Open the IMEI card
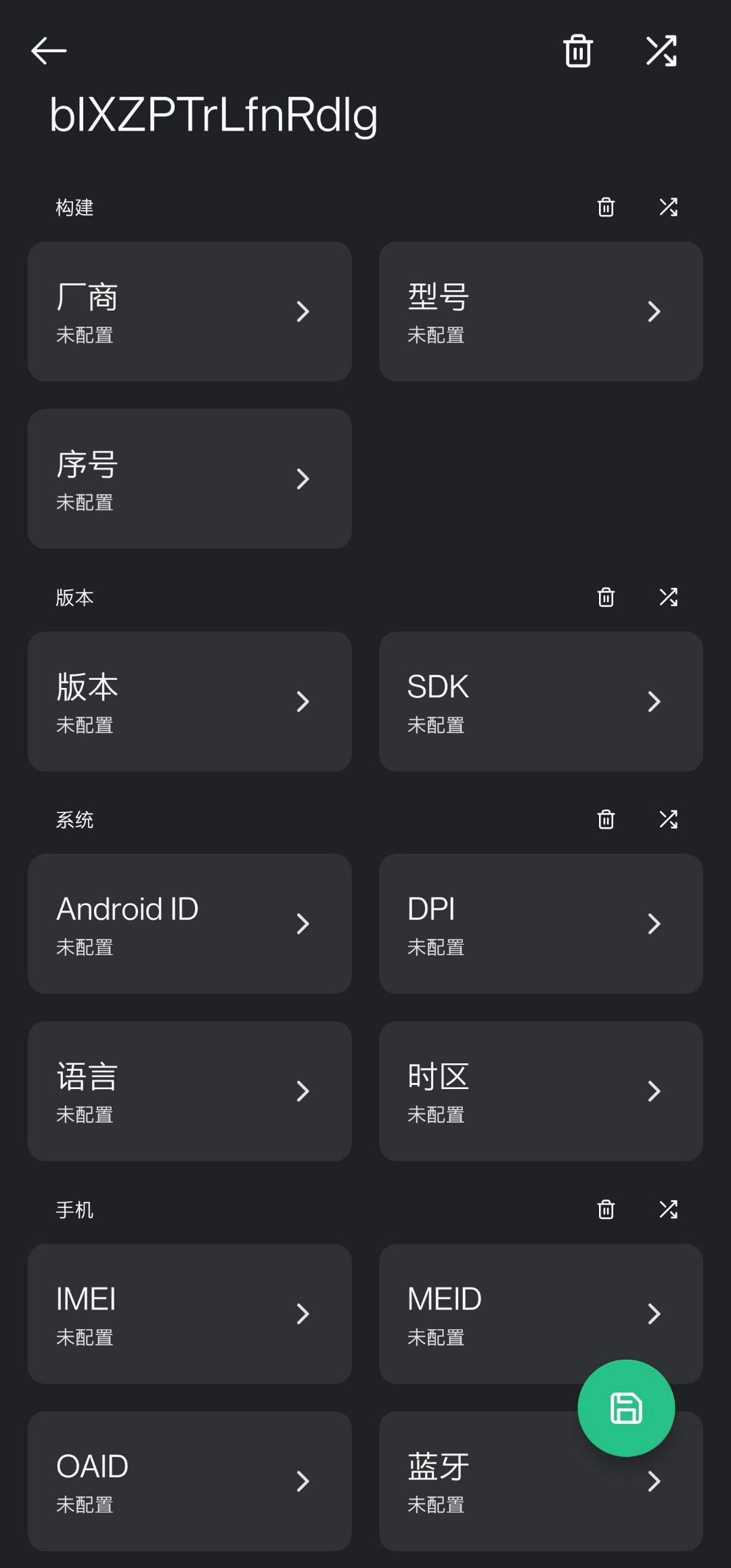 click(190, 1314)
